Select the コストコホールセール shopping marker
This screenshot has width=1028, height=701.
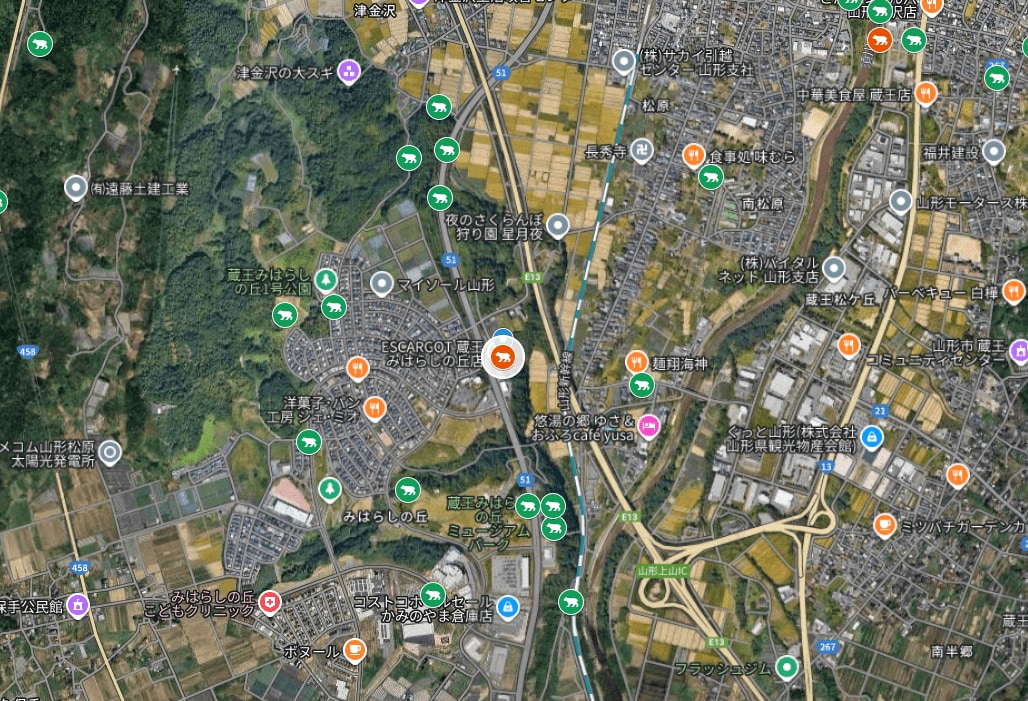[507, 605]
